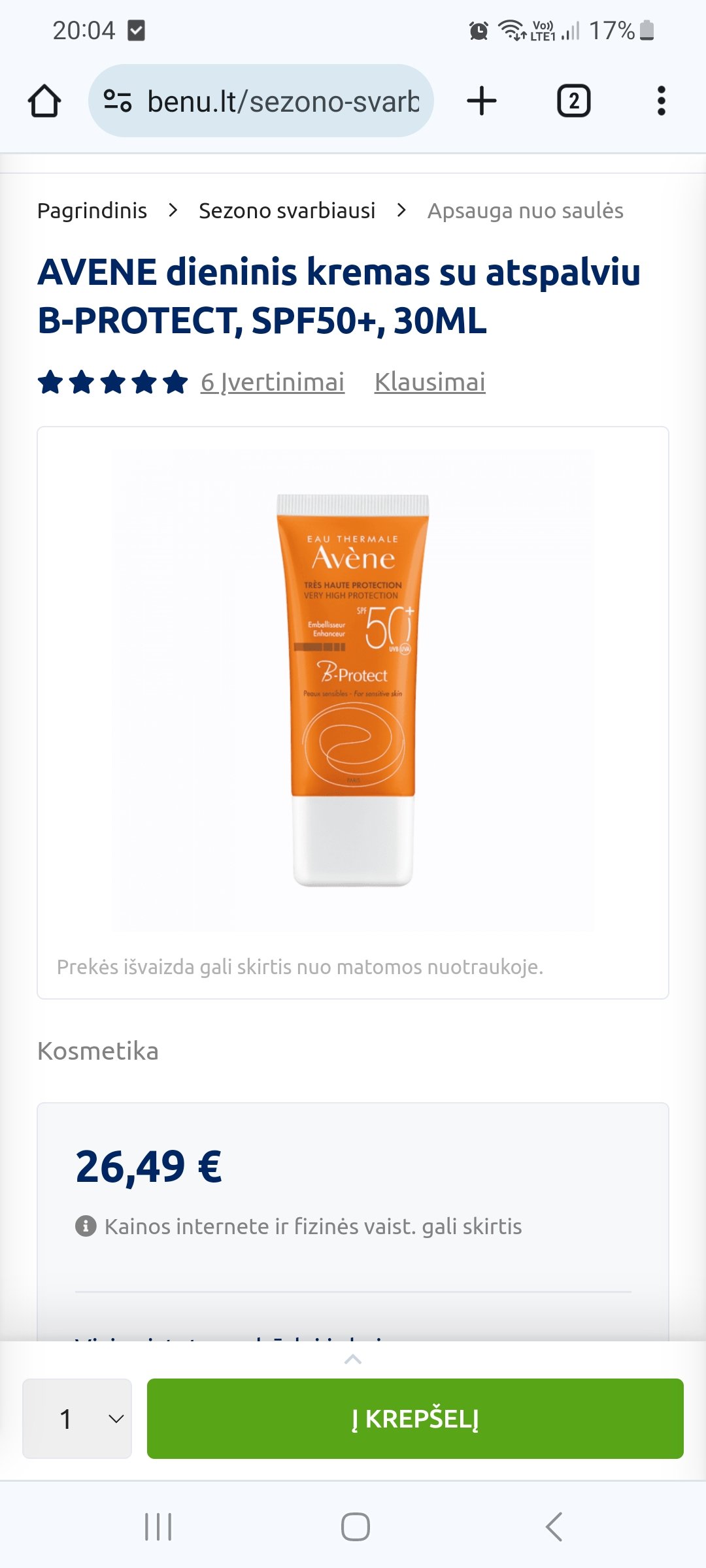Open the tab switcher showing 2 tabs
The height and width of the screenshot is (1568, 706).
[573, 101]
